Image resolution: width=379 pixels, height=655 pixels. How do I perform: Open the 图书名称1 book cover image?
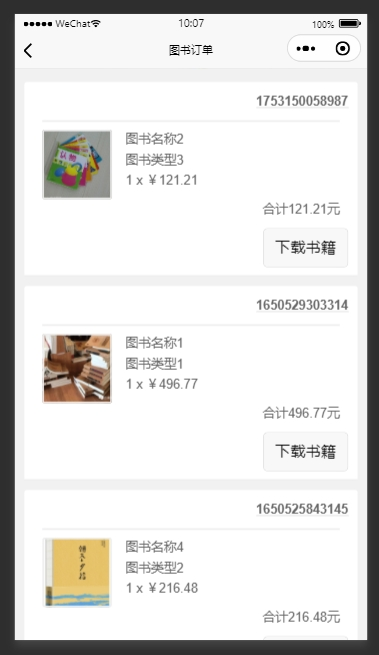(x=77, y=368)
